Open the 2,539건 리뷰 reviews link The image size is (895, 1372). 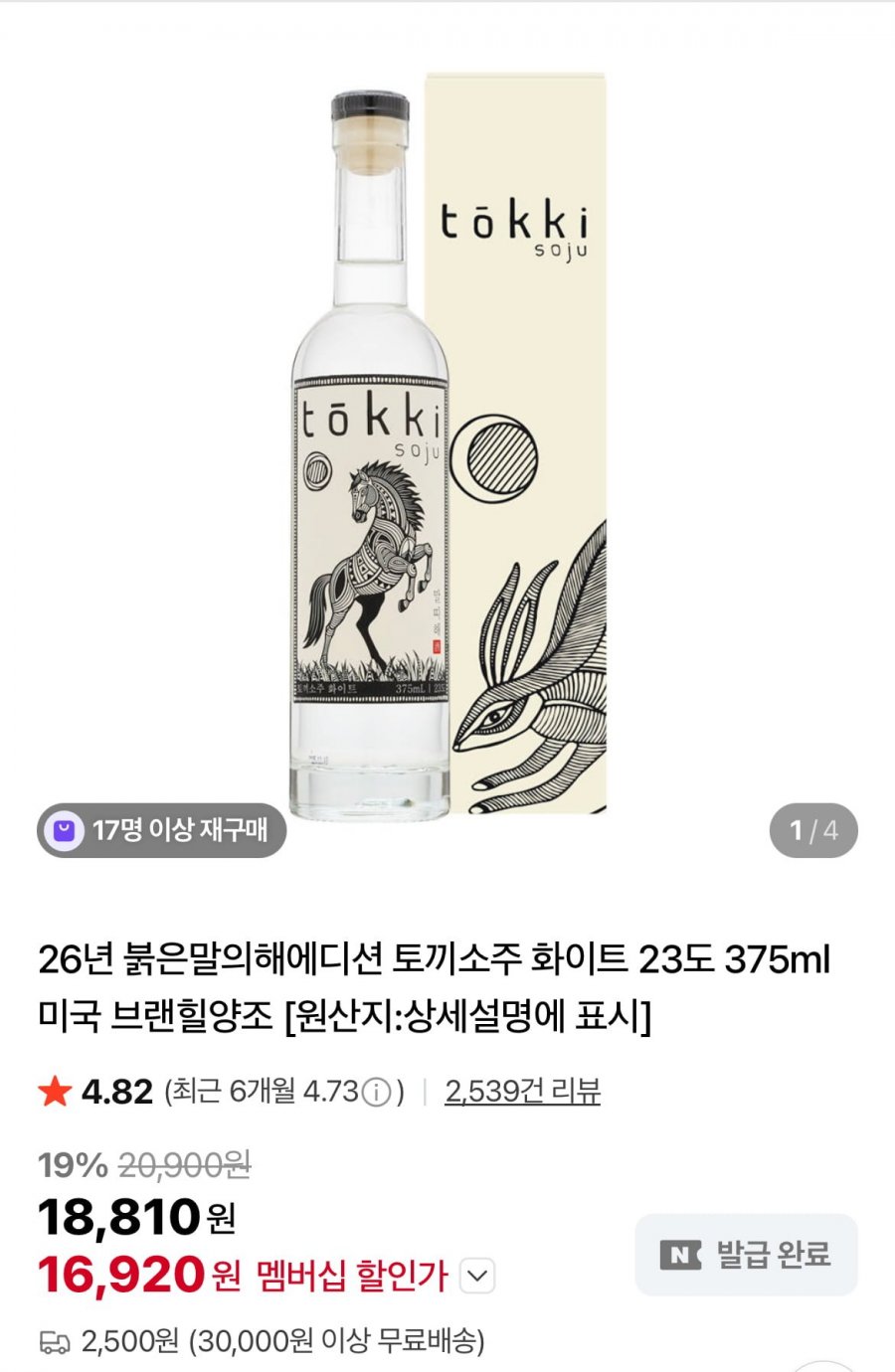pyautogui.click(x=522, y=1092)
